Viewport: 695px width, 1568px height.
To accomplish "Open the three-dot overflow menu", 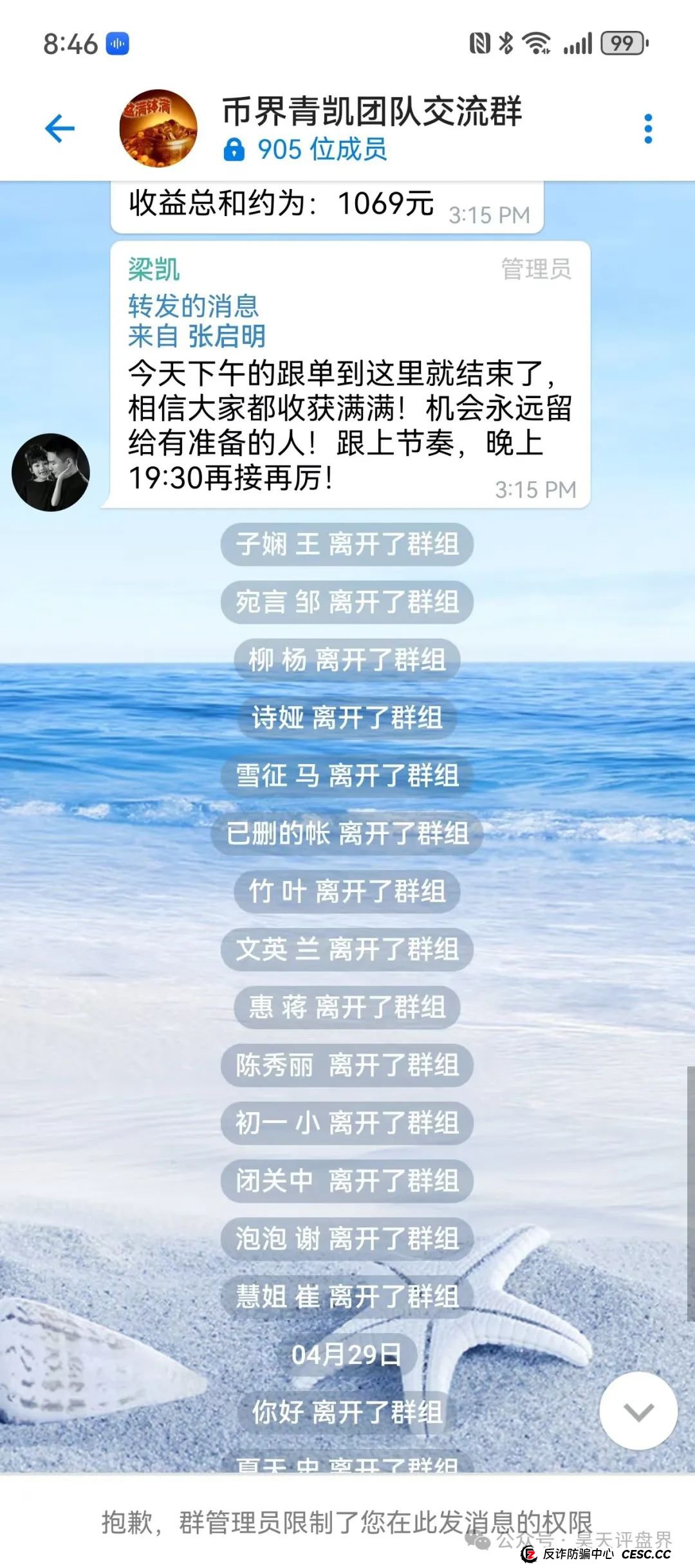I will point(647,129).
